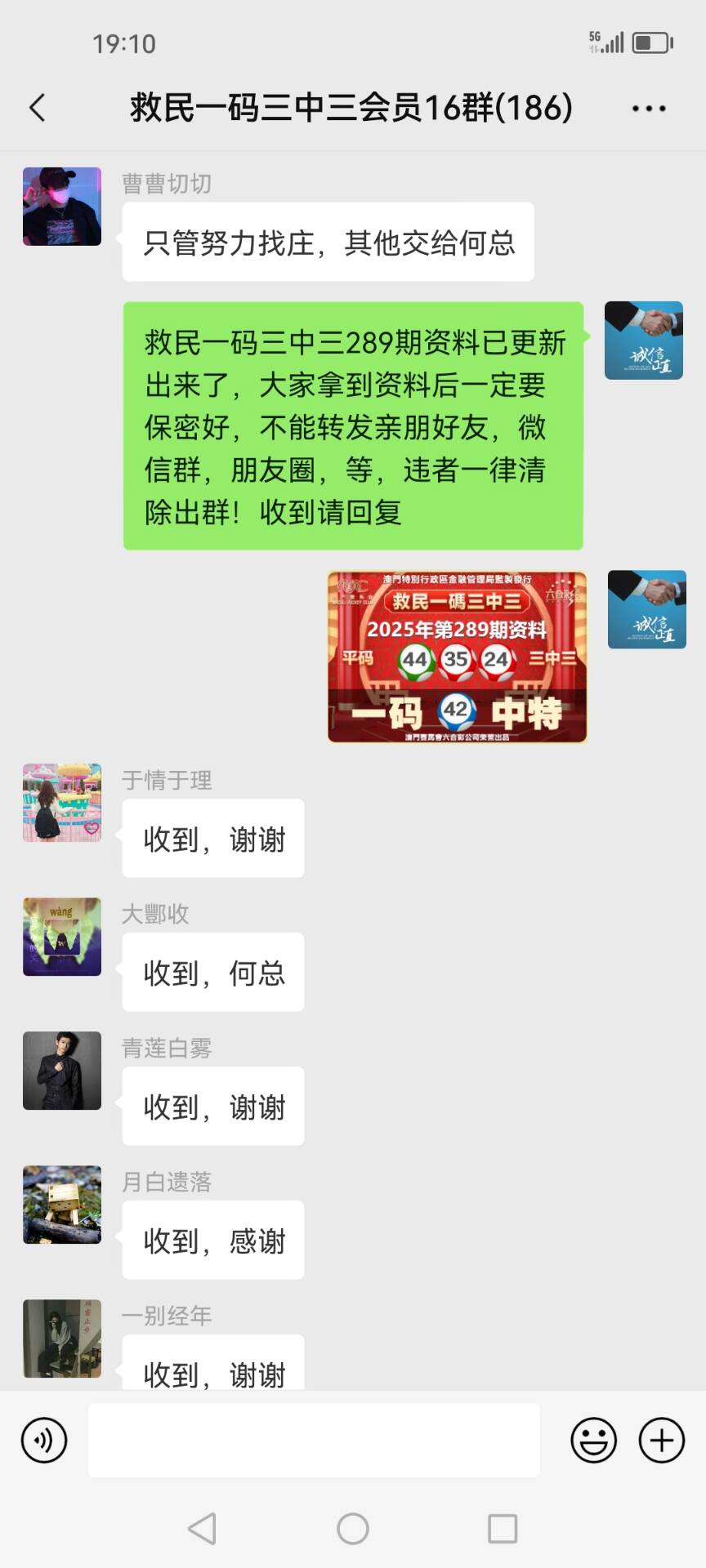Open the 2025年第289期资料 image message
This screenshot has width=706, height=1568.
coord(458,657)
